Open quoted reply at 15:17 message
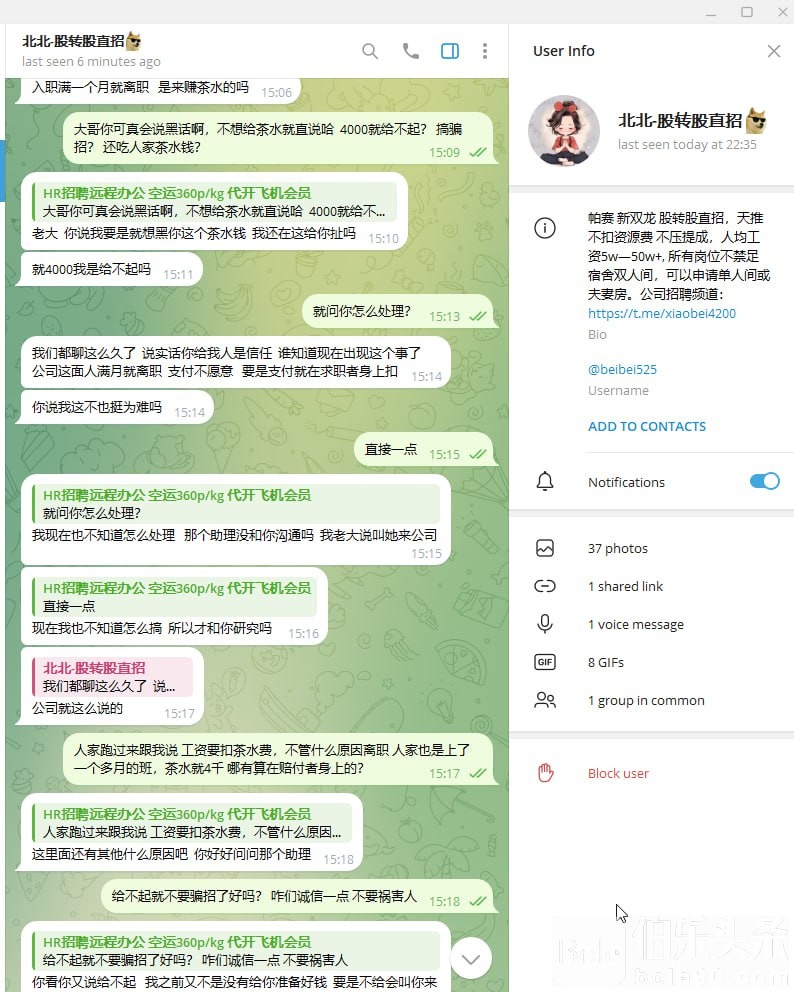Viewport: 794px width, 992px height. pyautogui.click(x=112, y=677)
